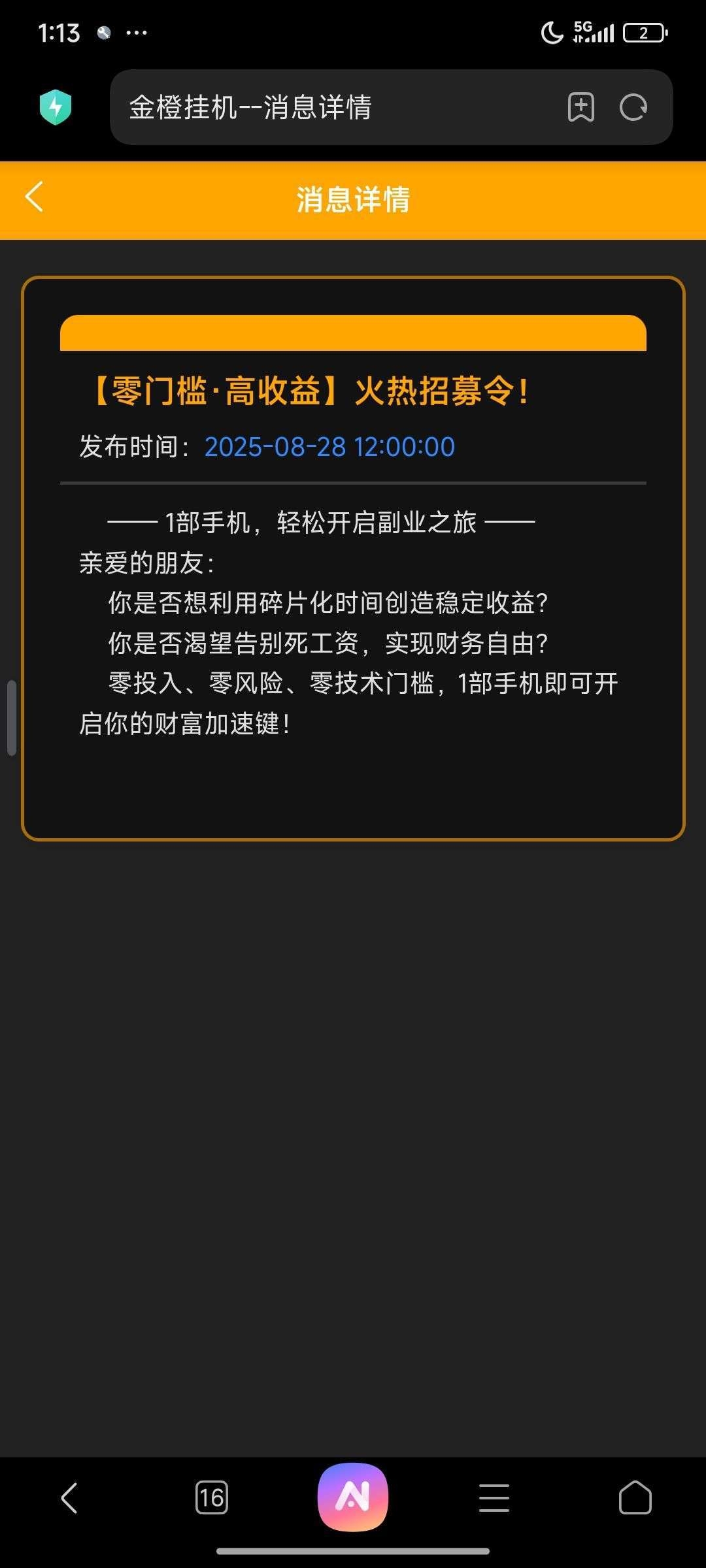Select the 消息详情 header title
The height and width of the screenshot is (1568, 706).
click(353, 201)
